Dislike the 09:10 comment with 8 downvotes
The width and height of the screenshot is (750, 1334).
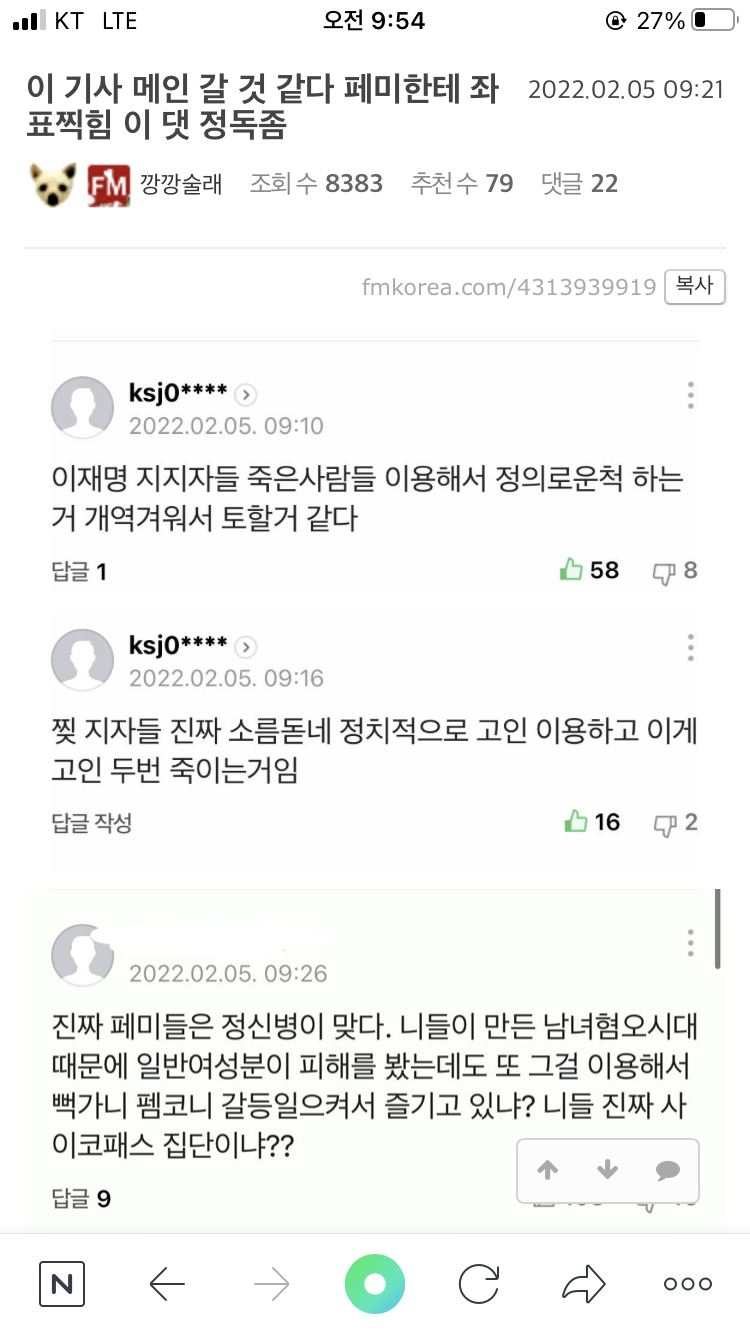(x=665, y=572)
